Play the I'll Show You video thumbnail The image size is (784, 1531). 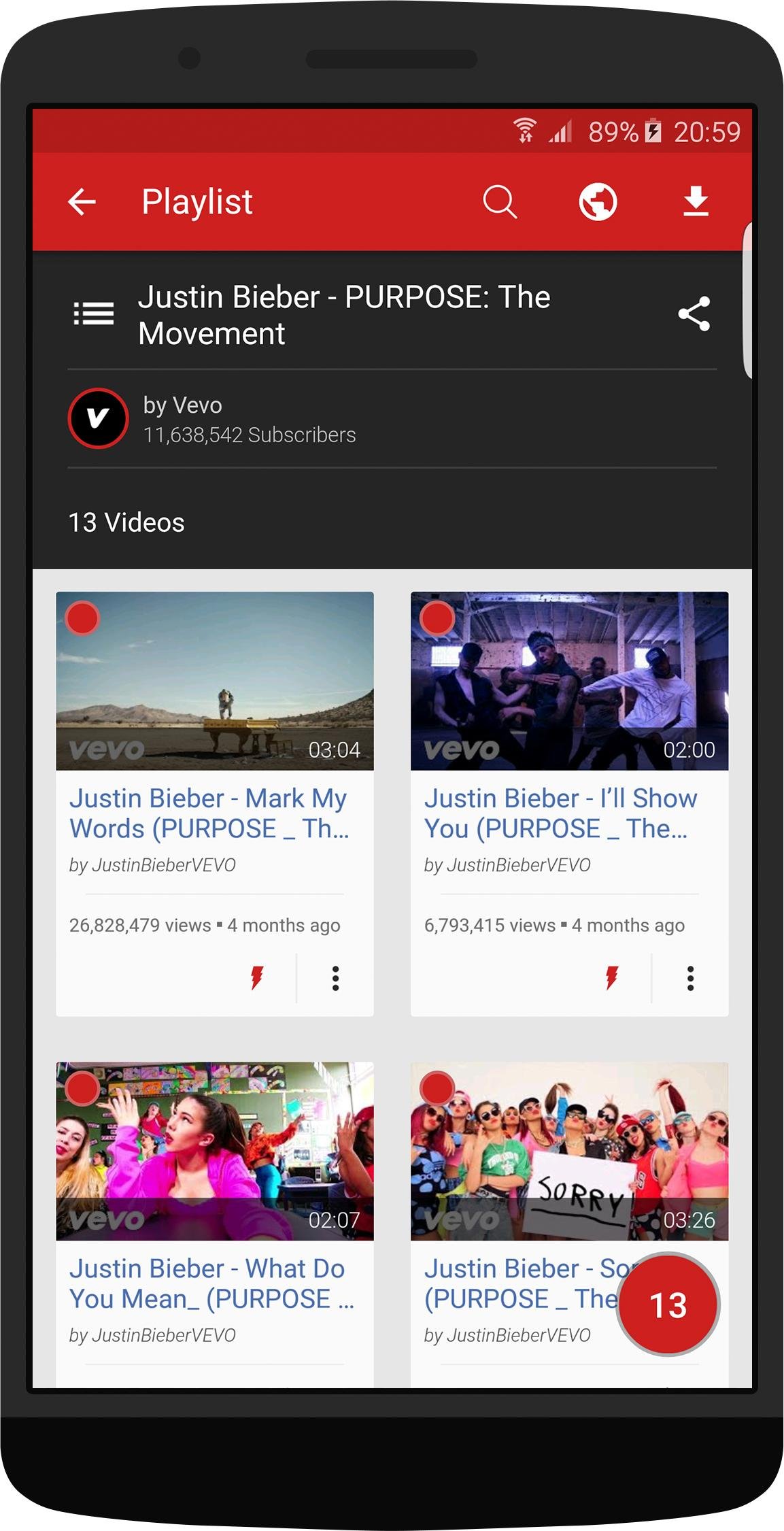tap(569, 681)
